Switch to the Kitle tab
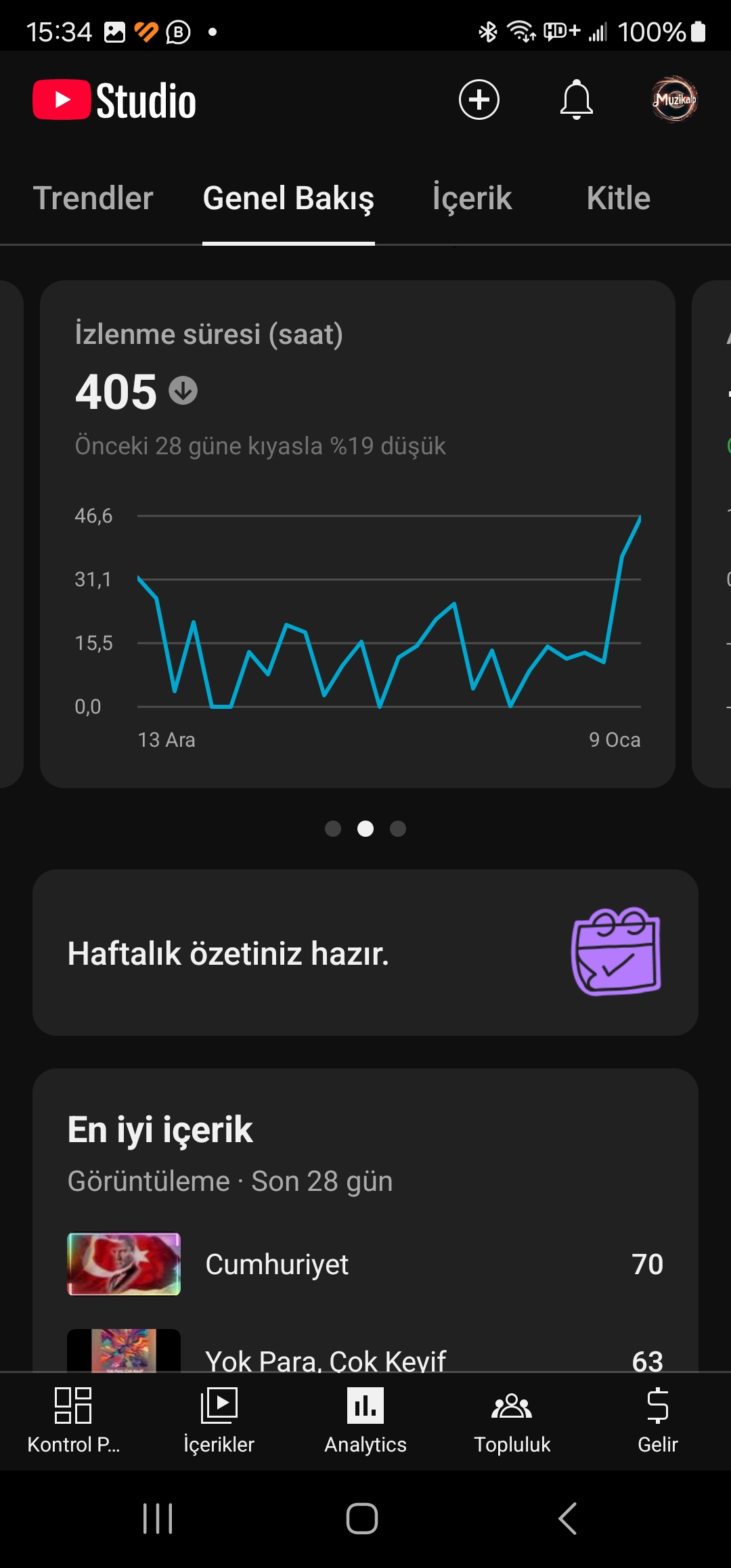The width and height of the screenshot is (731, 1568). click(619, 198)
